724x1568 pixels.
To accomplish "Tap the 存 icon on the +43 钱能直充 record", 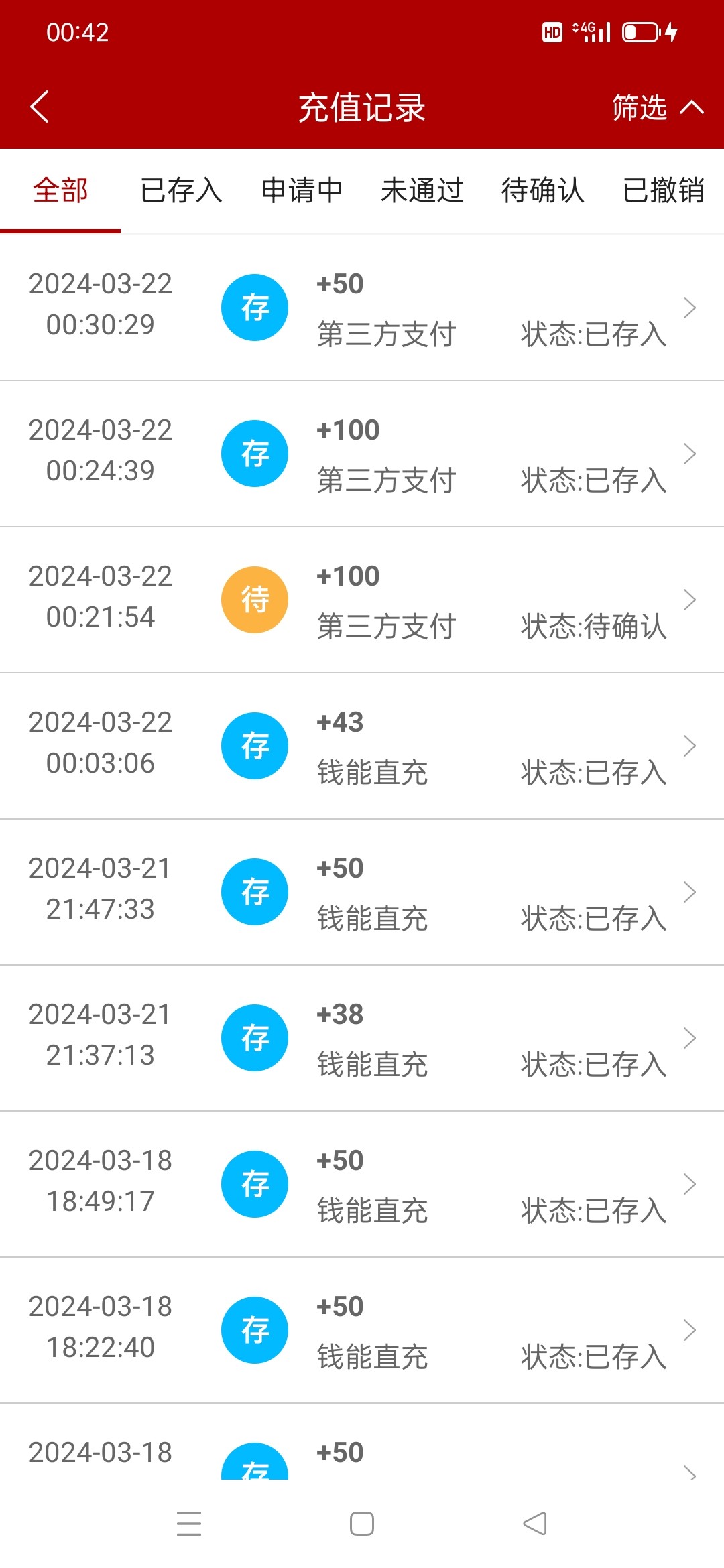I will (x=255, y=745).
